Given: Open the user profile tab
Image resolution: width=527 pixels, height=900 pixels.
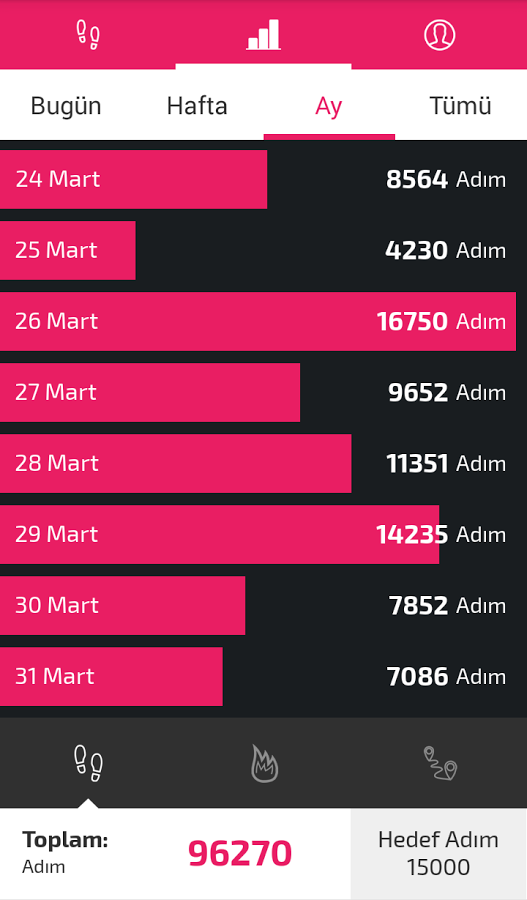Looking at the screenshot, I should click(x=439, y=34).
